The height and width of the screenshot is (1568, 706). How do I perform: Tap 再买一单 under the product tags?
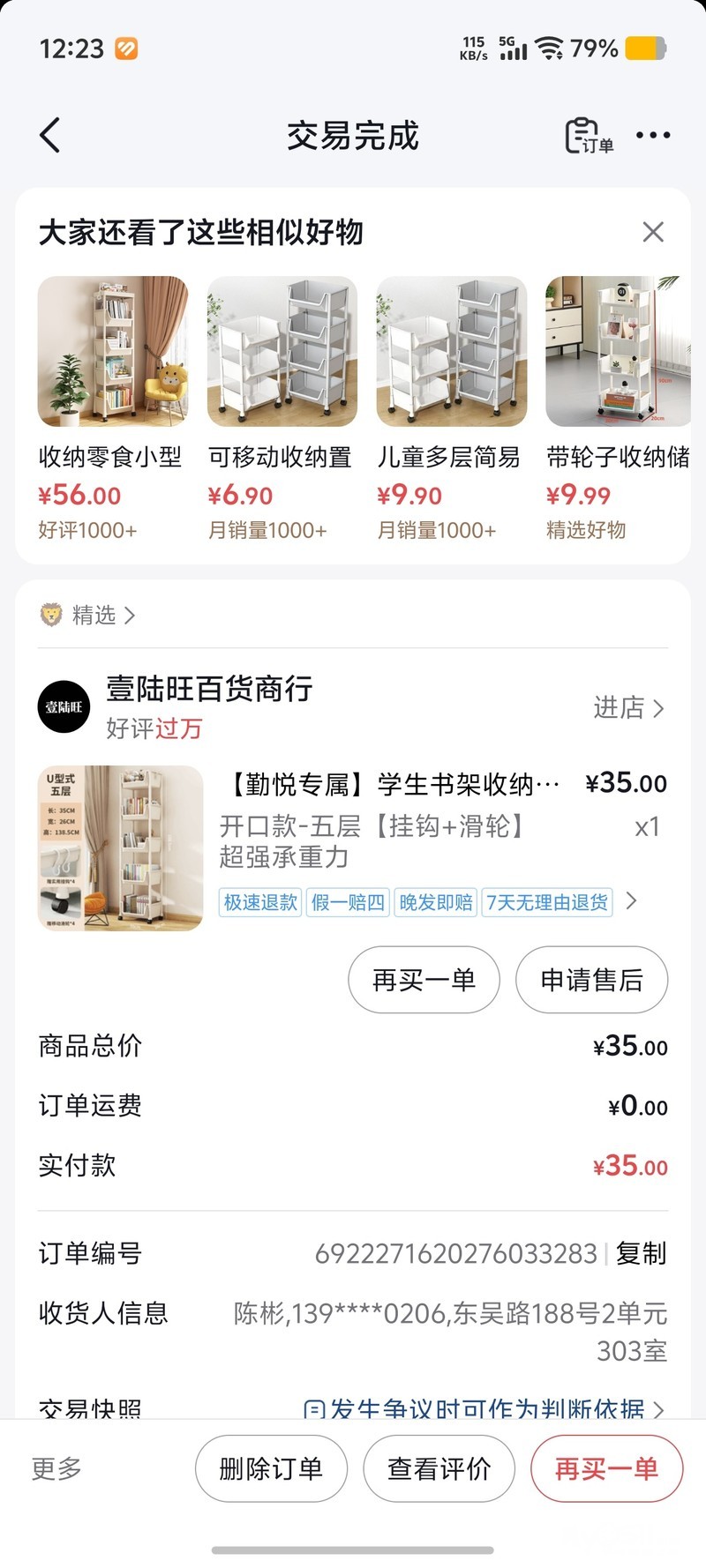click(x=424, y=980)
